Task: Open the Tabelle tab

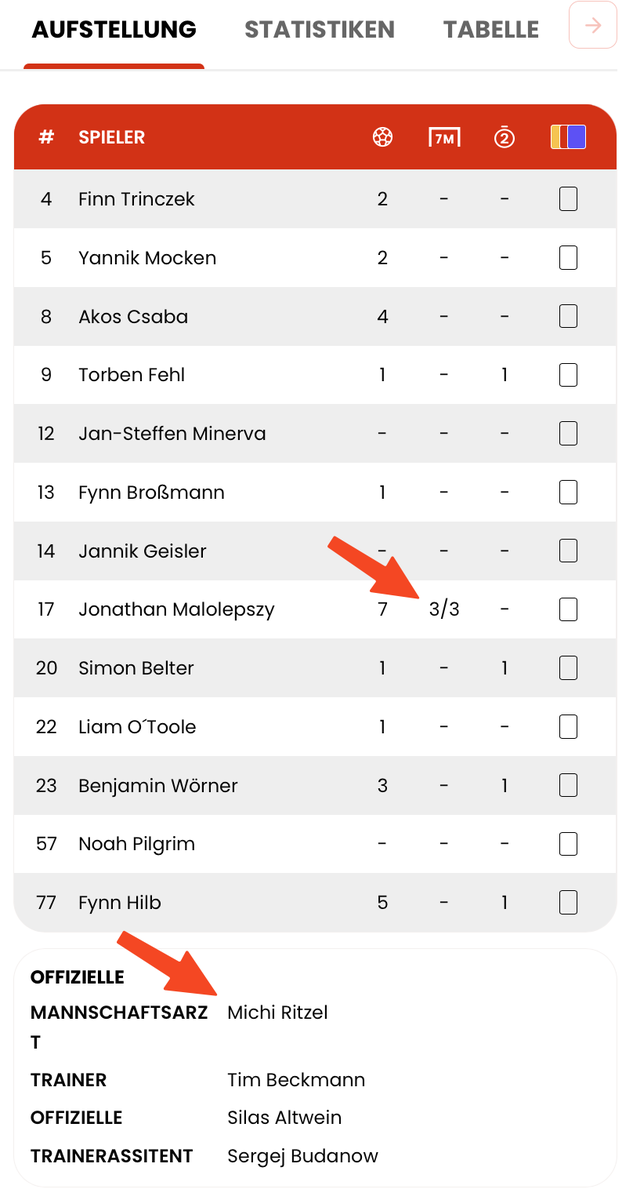Action: pyautogui.click(x=491, y=30)
